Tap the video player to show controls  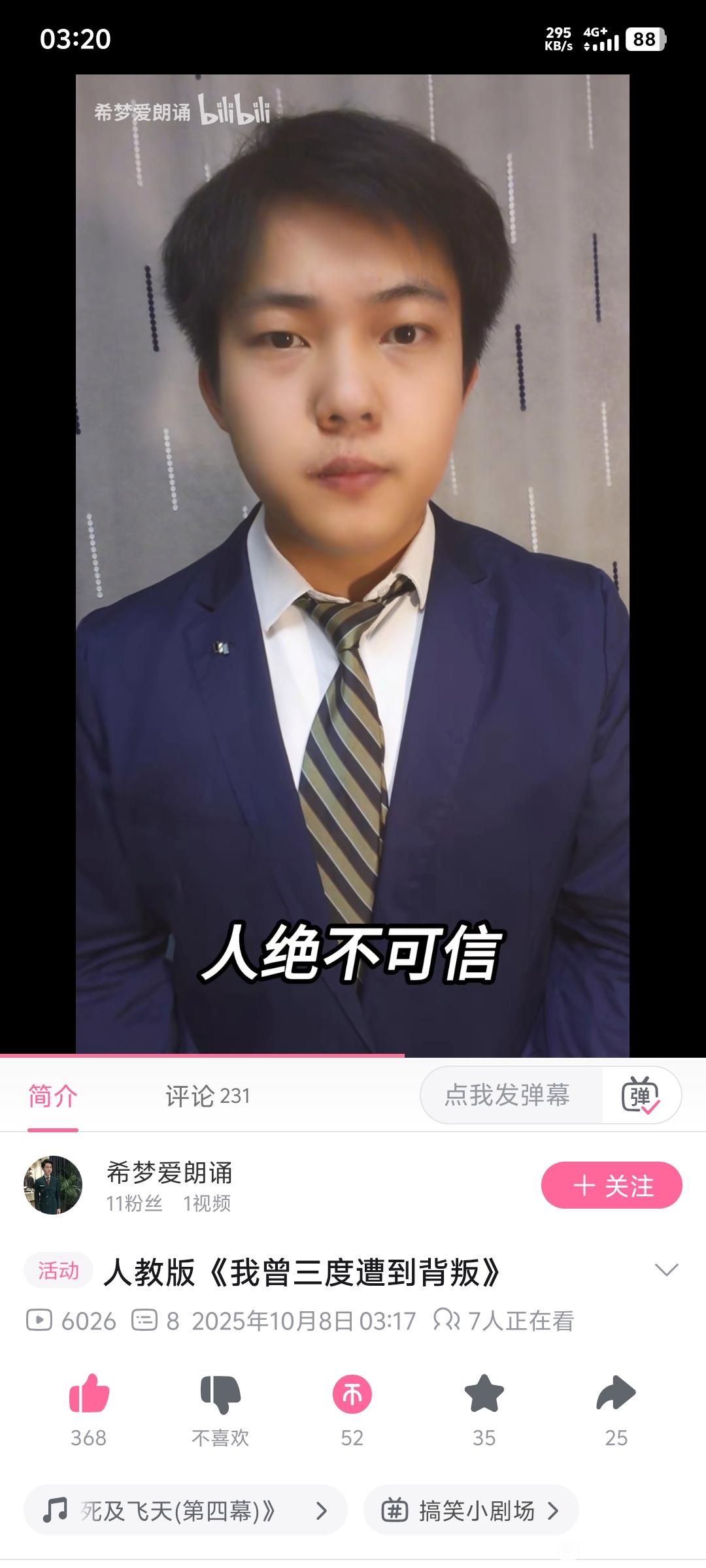[352, 564]
